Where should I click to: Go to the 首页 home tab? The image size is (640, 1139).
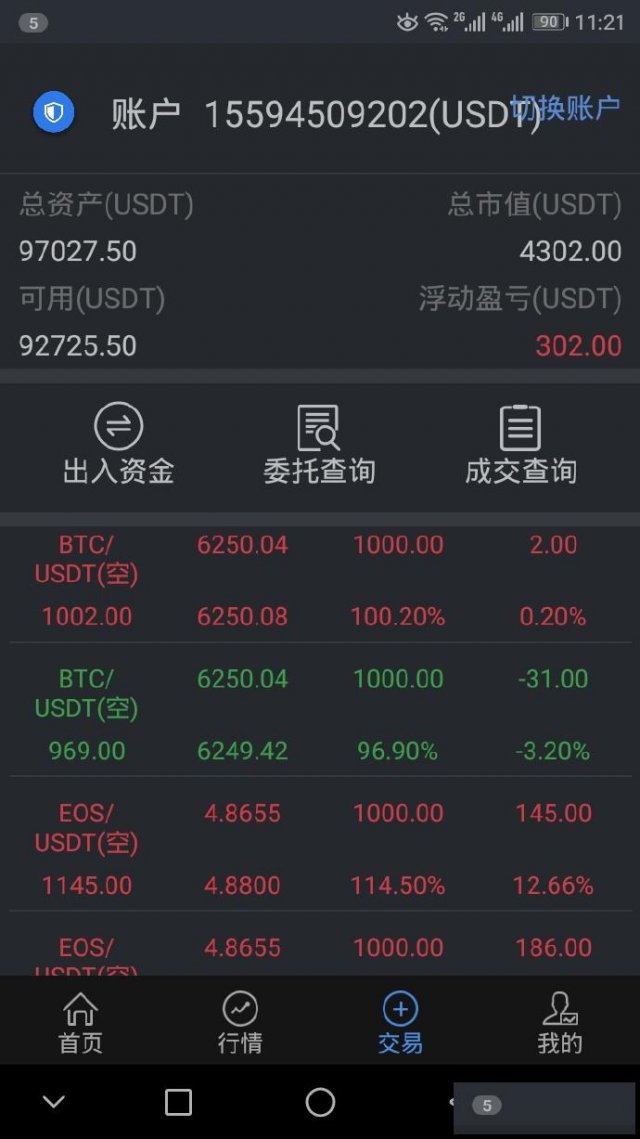80,1022
